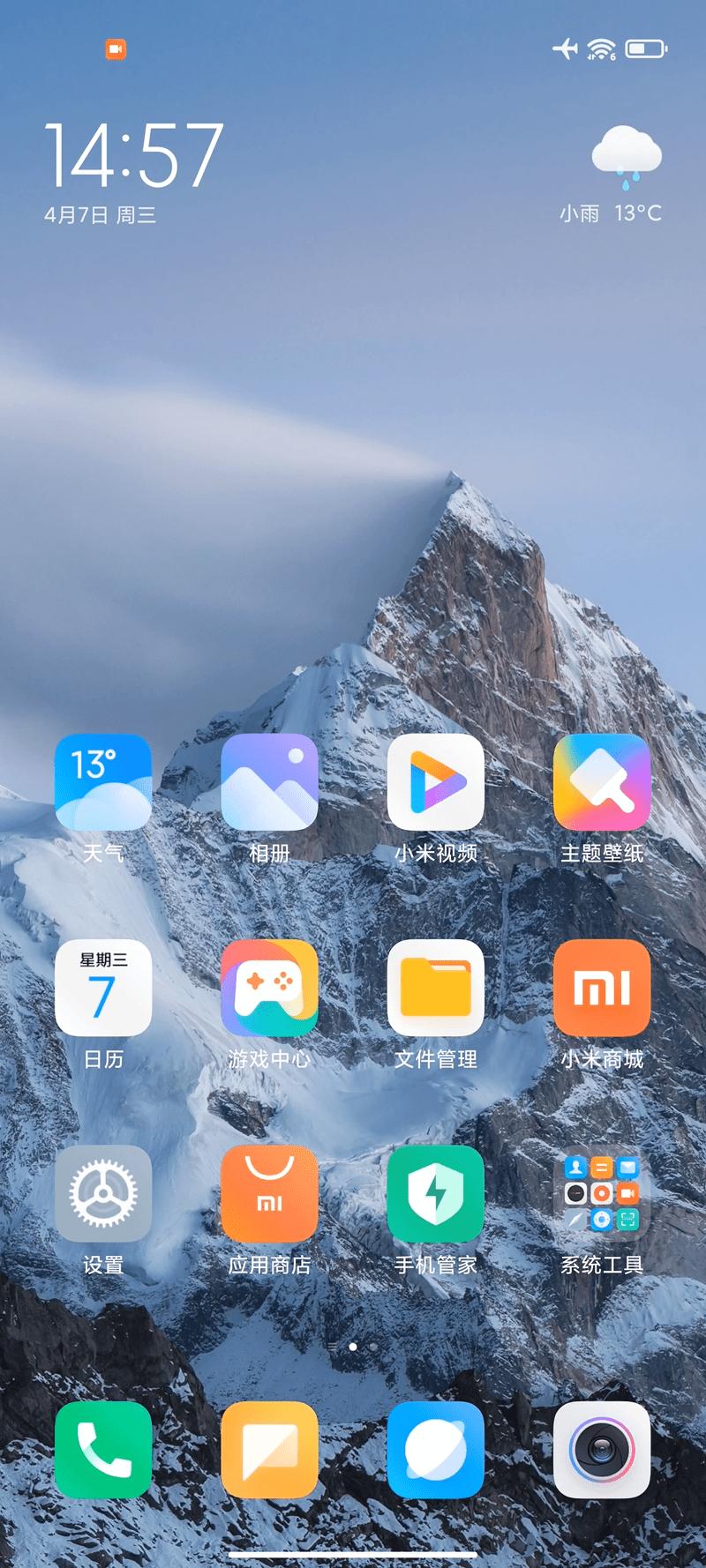Open 设置 settings
706x1568 pixels.
[x=103, y=1194]
